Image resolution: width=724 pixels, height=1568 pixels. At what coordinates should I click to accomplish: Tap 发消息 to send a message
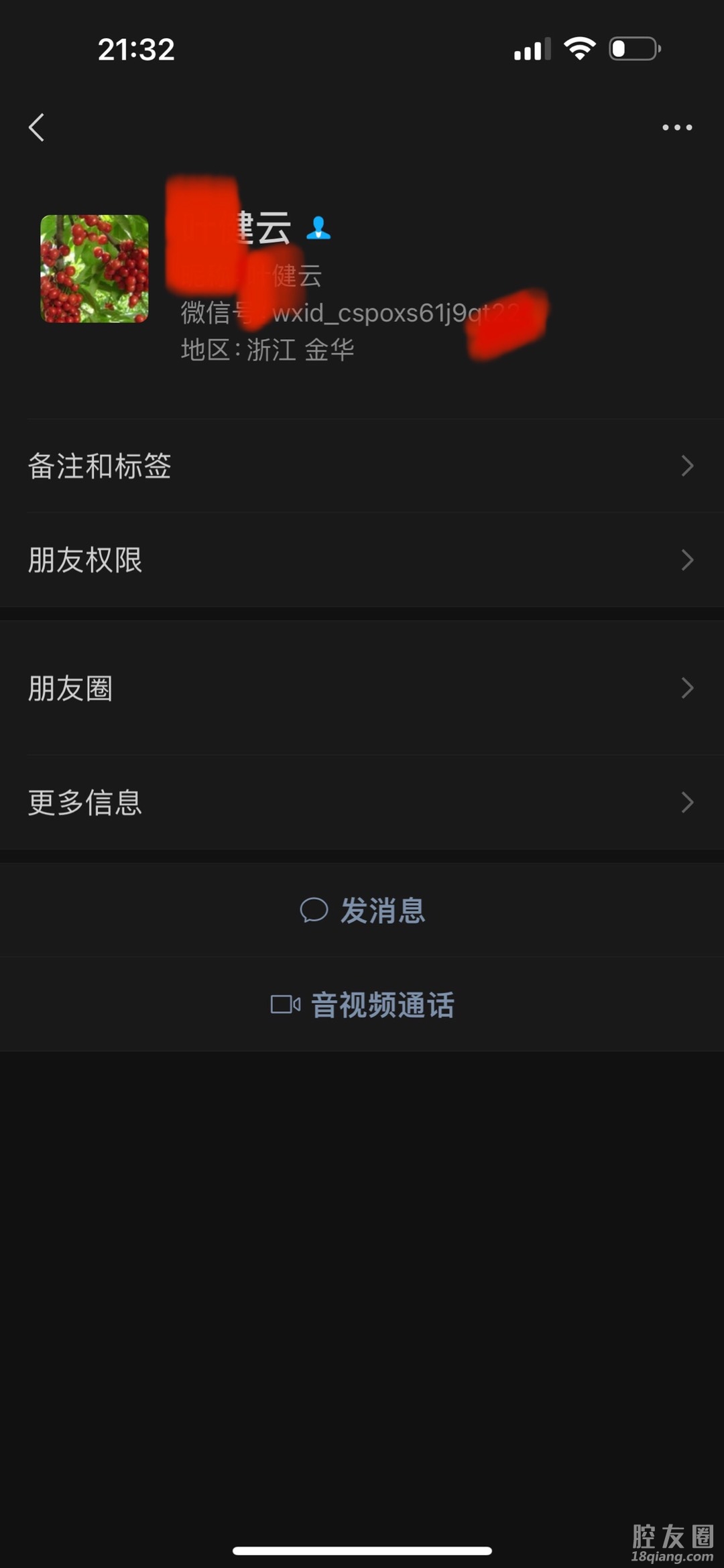tap(363, 911)
